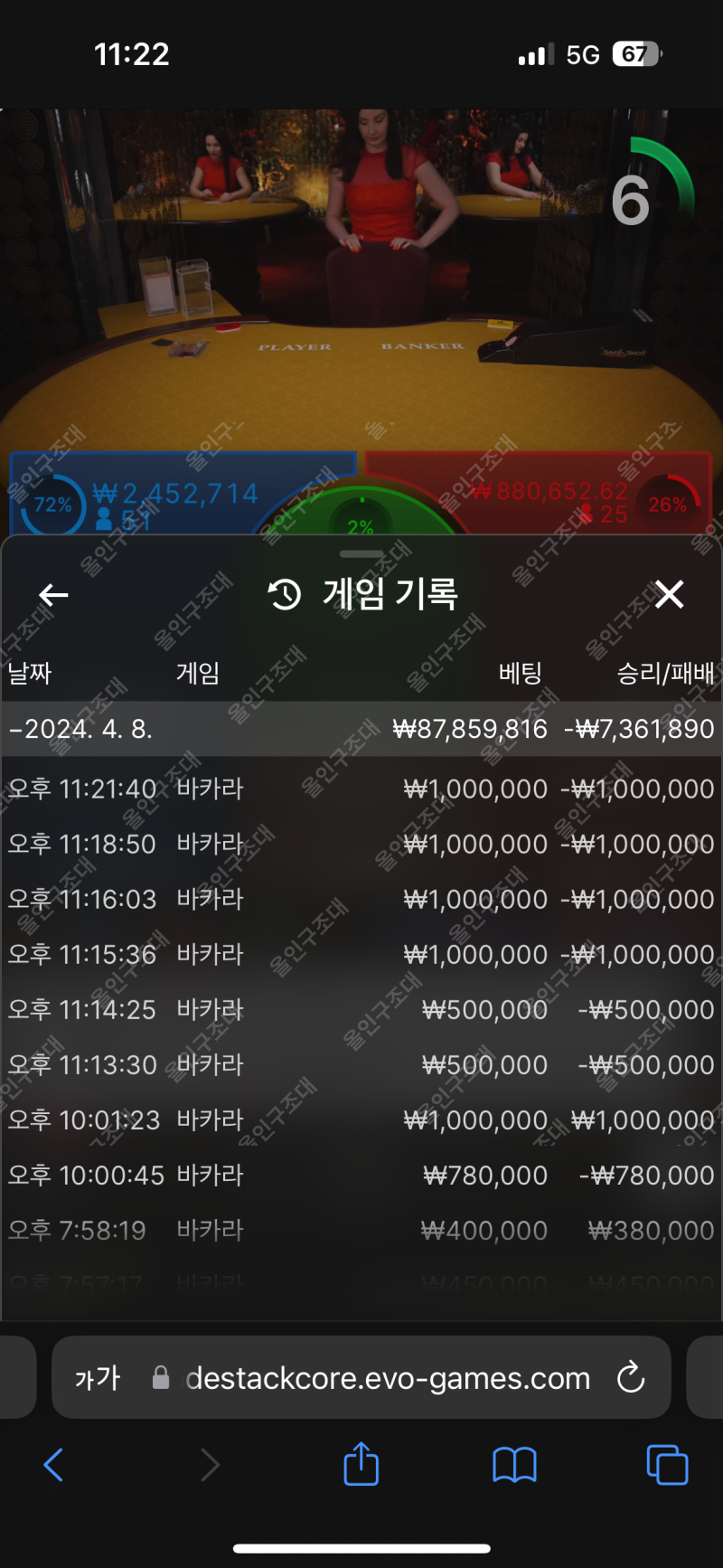Close the 게임 기록 panel
The width and height of the screenshot is (723, 1568).
tap(669, 595)
